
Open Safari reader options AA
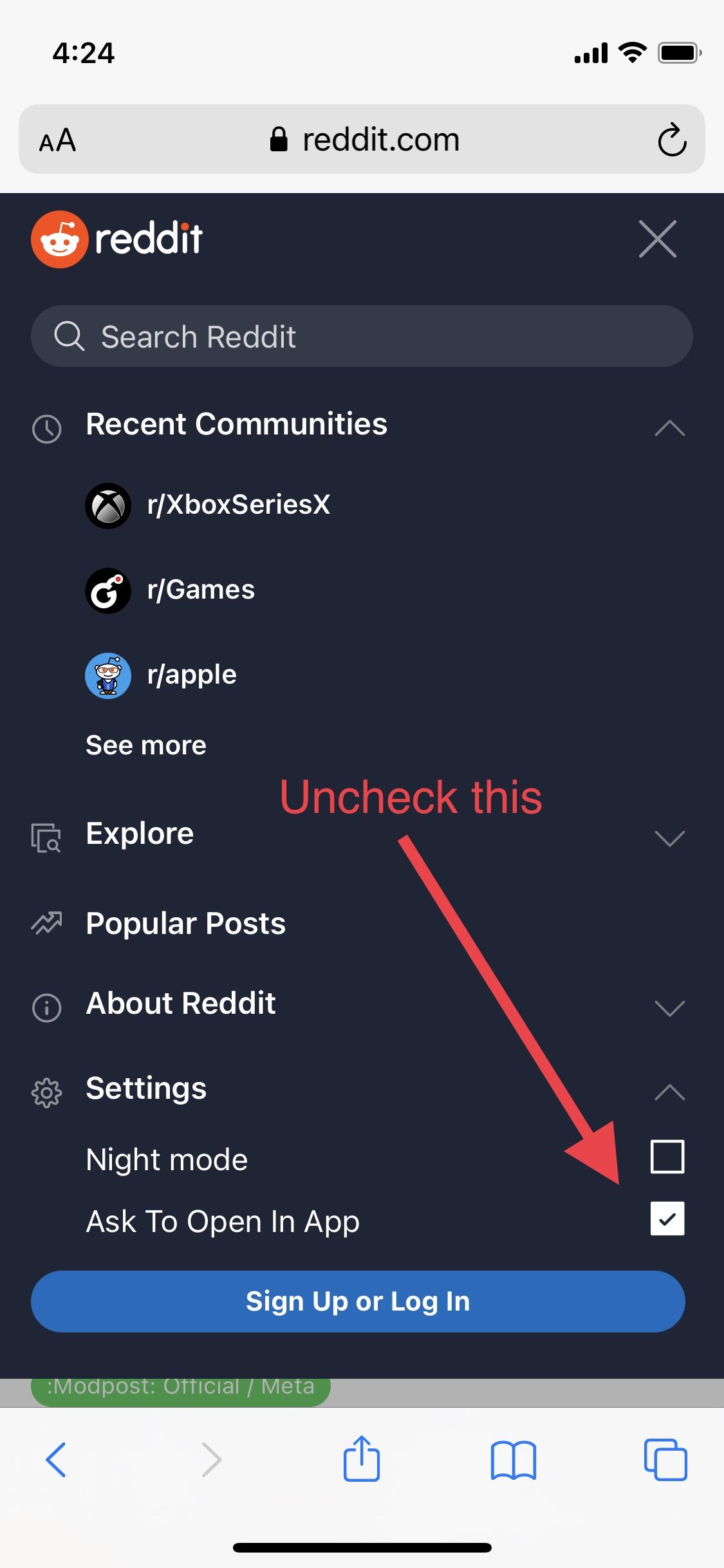58,140
